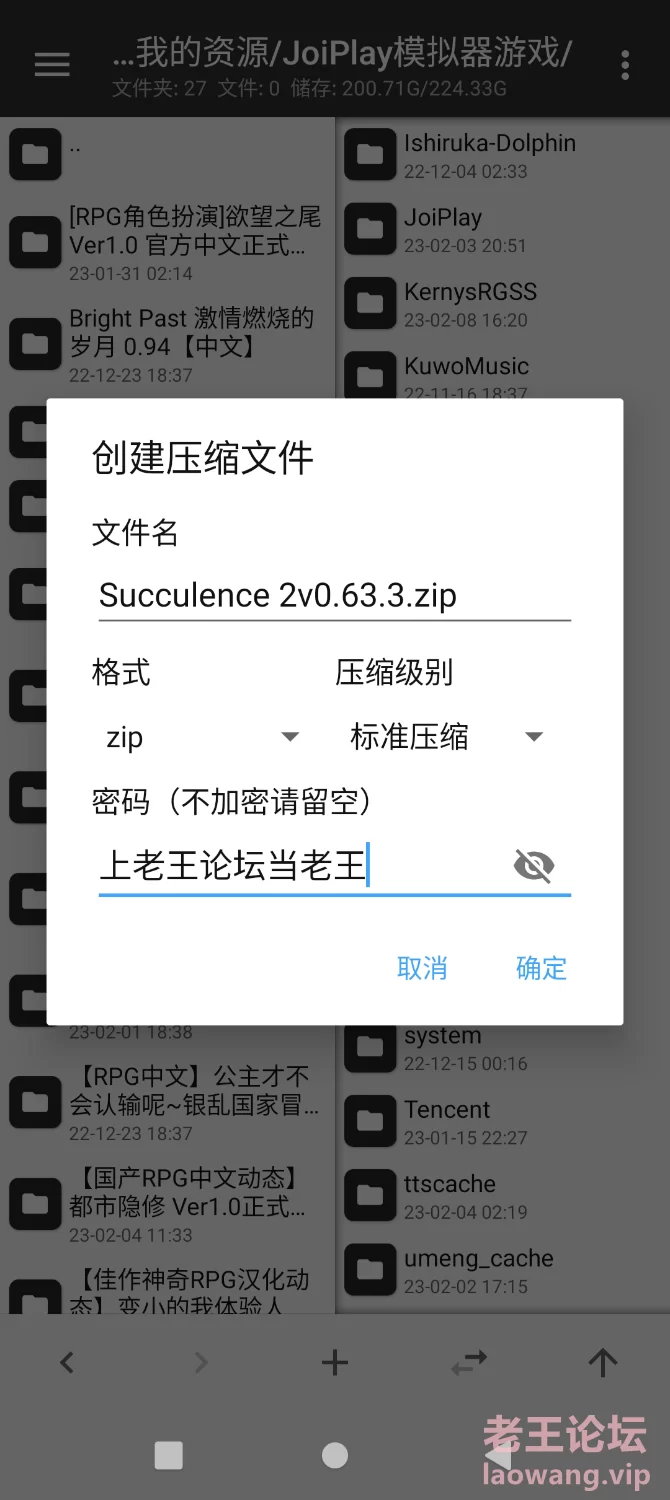Toggle password visibility eye icon
The width and height of the screenshot is (670, 1500).
click(534, 866)
